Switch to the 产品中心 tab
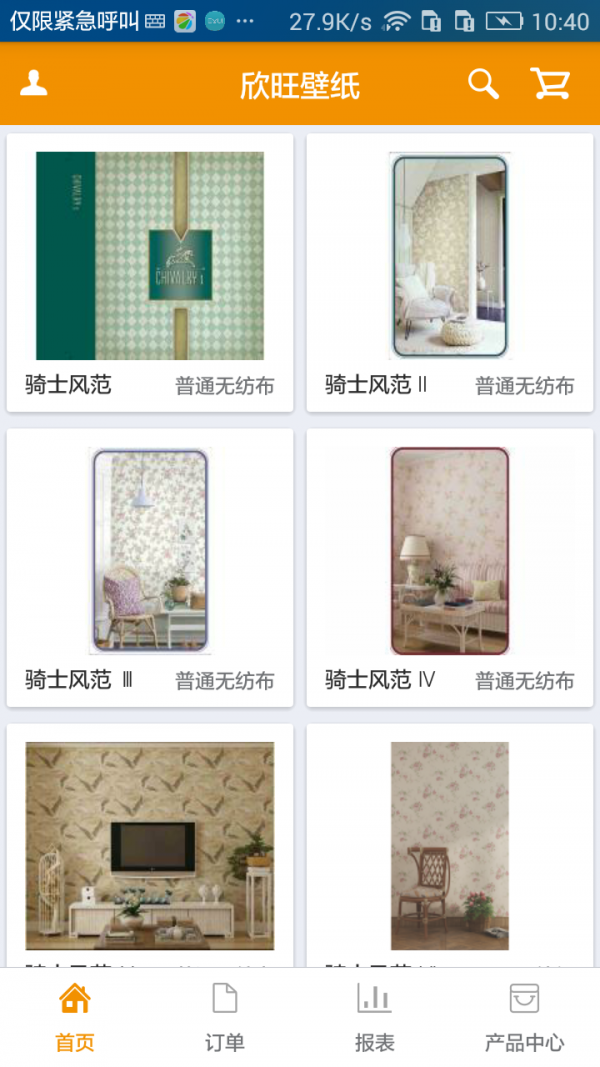 tap(524, 1017)
